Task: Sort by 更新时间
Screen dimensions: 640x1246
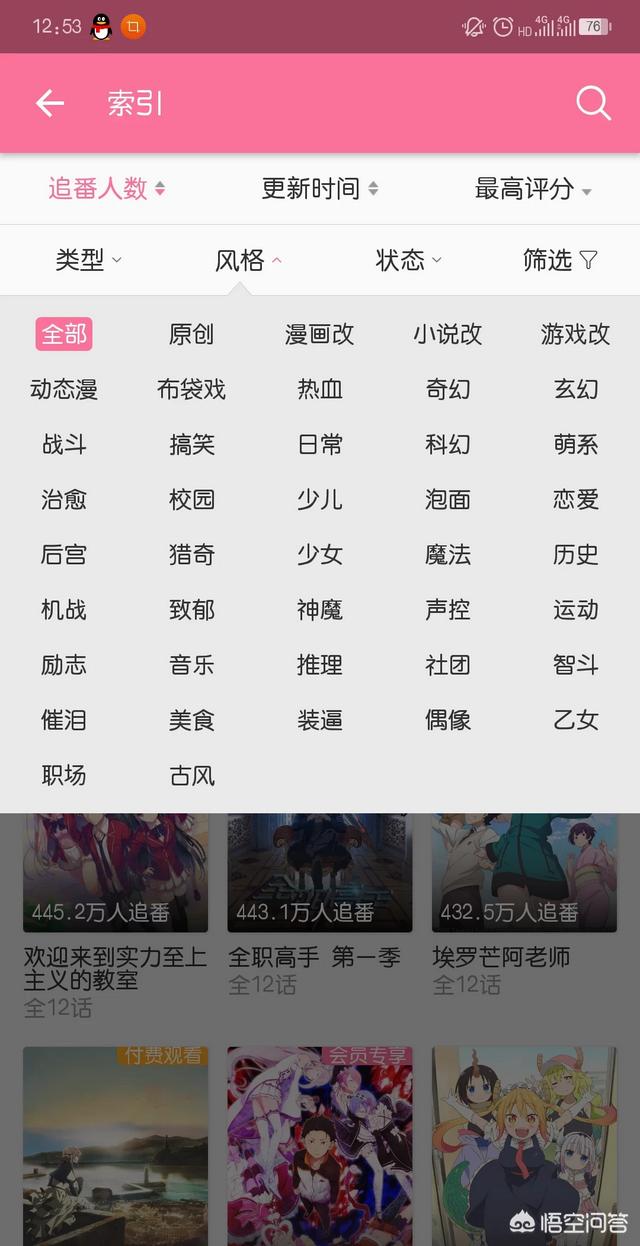Action: (320, 188)
